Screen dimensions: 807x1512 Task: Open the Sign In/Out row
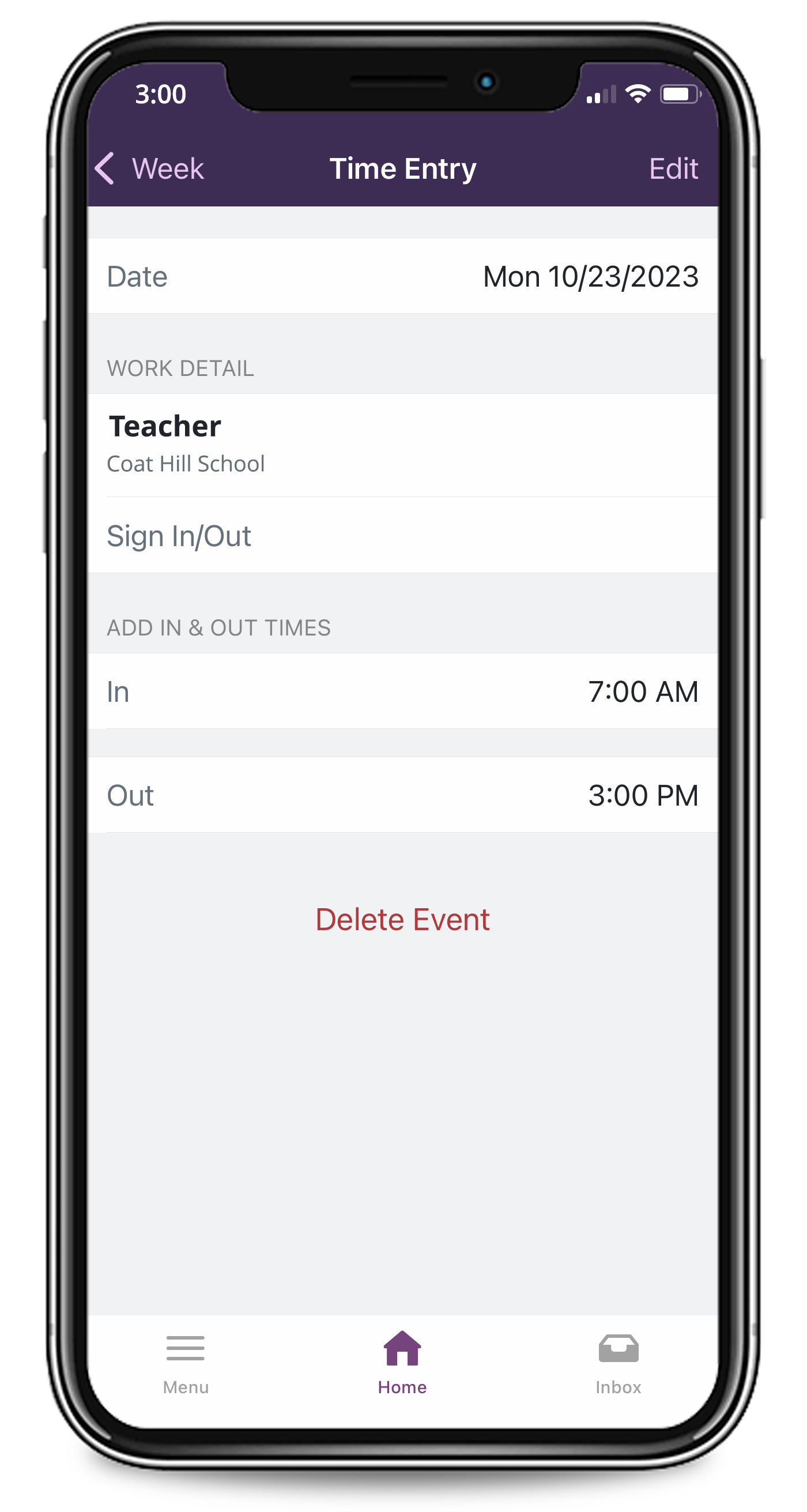pos(402,536)
